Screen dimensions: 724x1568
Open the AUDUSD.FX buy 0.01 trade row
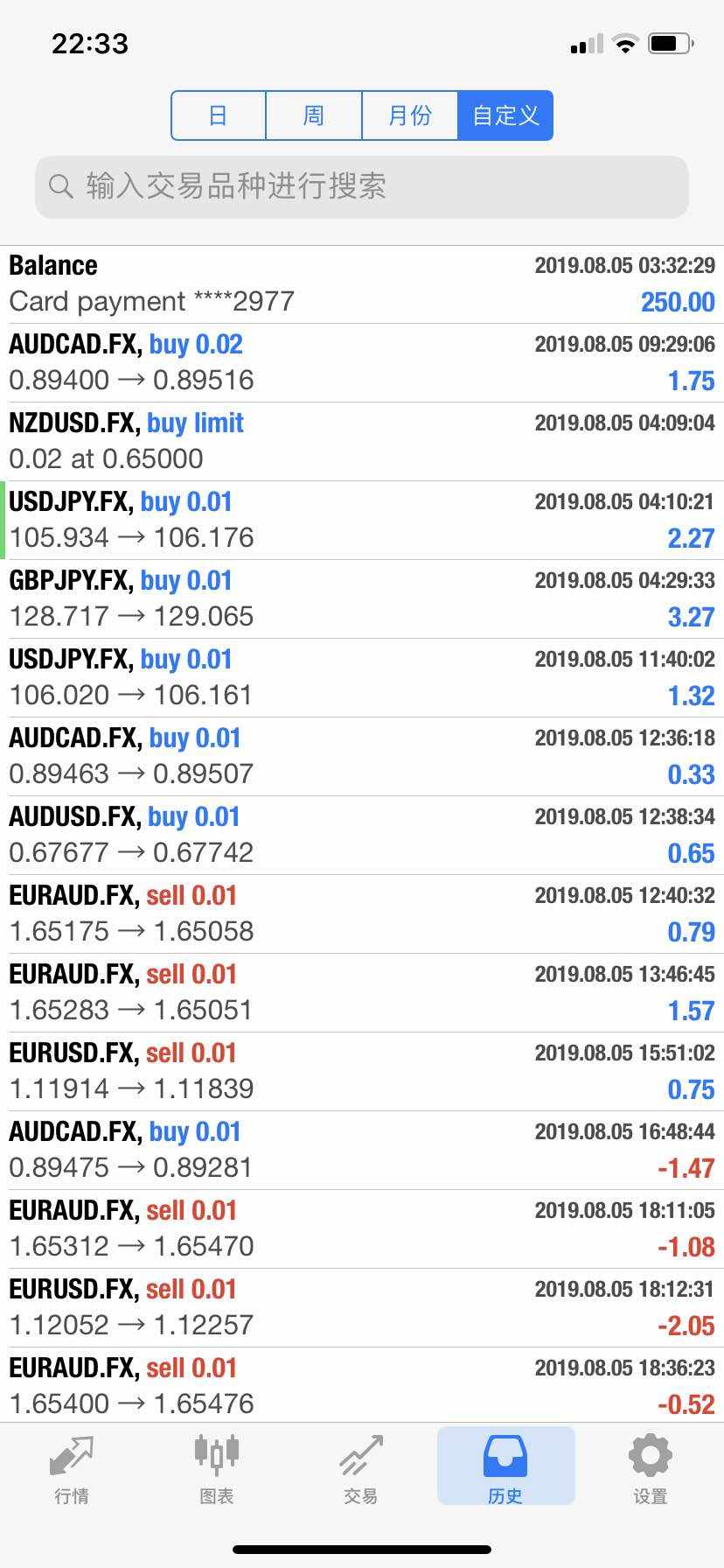(362, 835)
